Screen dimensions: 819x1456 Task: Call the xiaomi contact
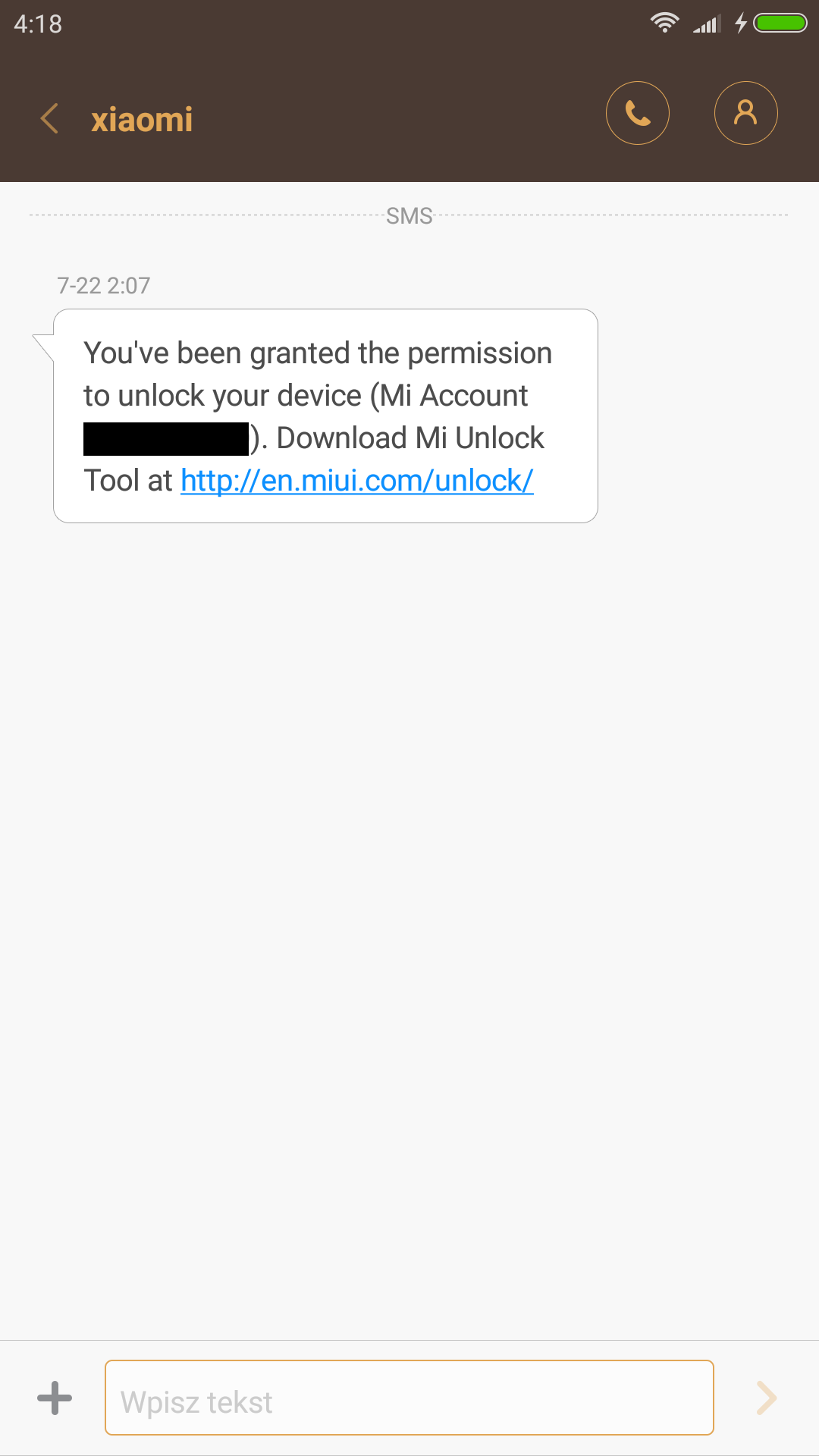(x=637, y=114)
